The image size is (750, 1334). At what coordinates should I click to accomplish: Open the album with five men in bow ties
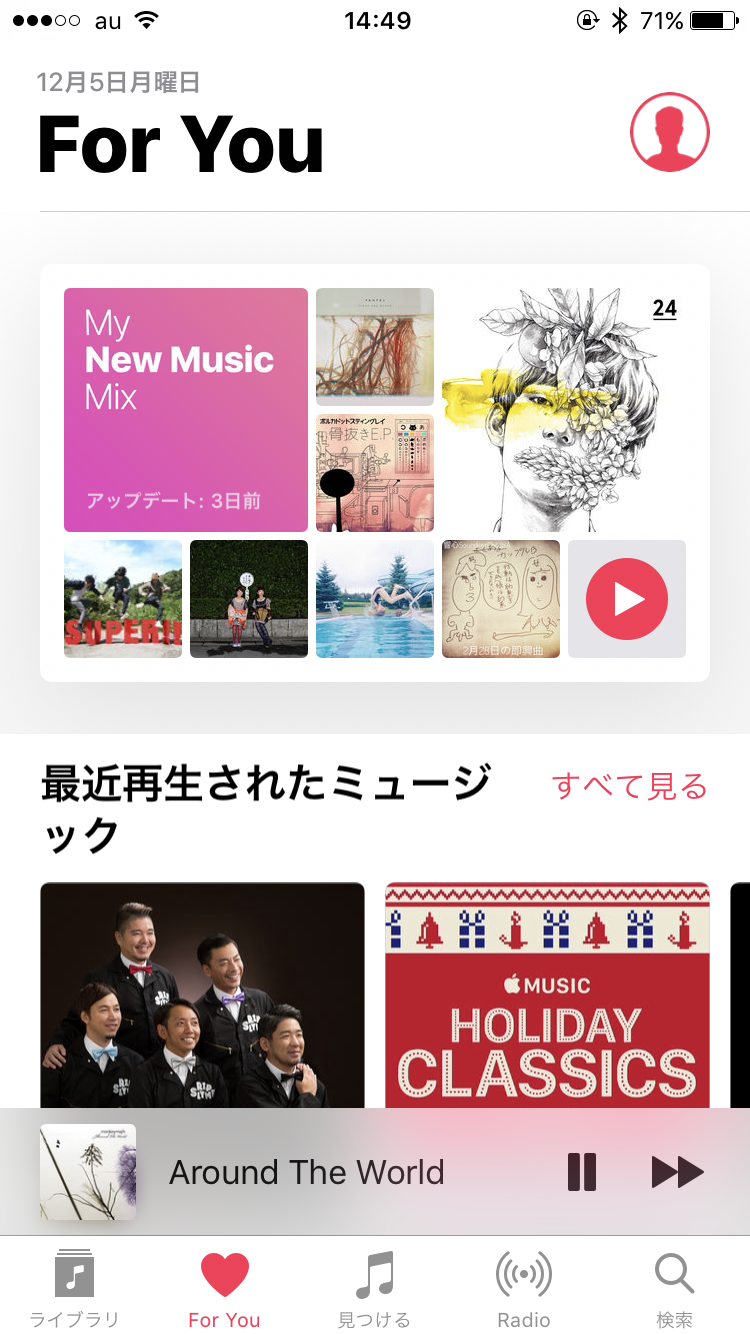point(202,995)
